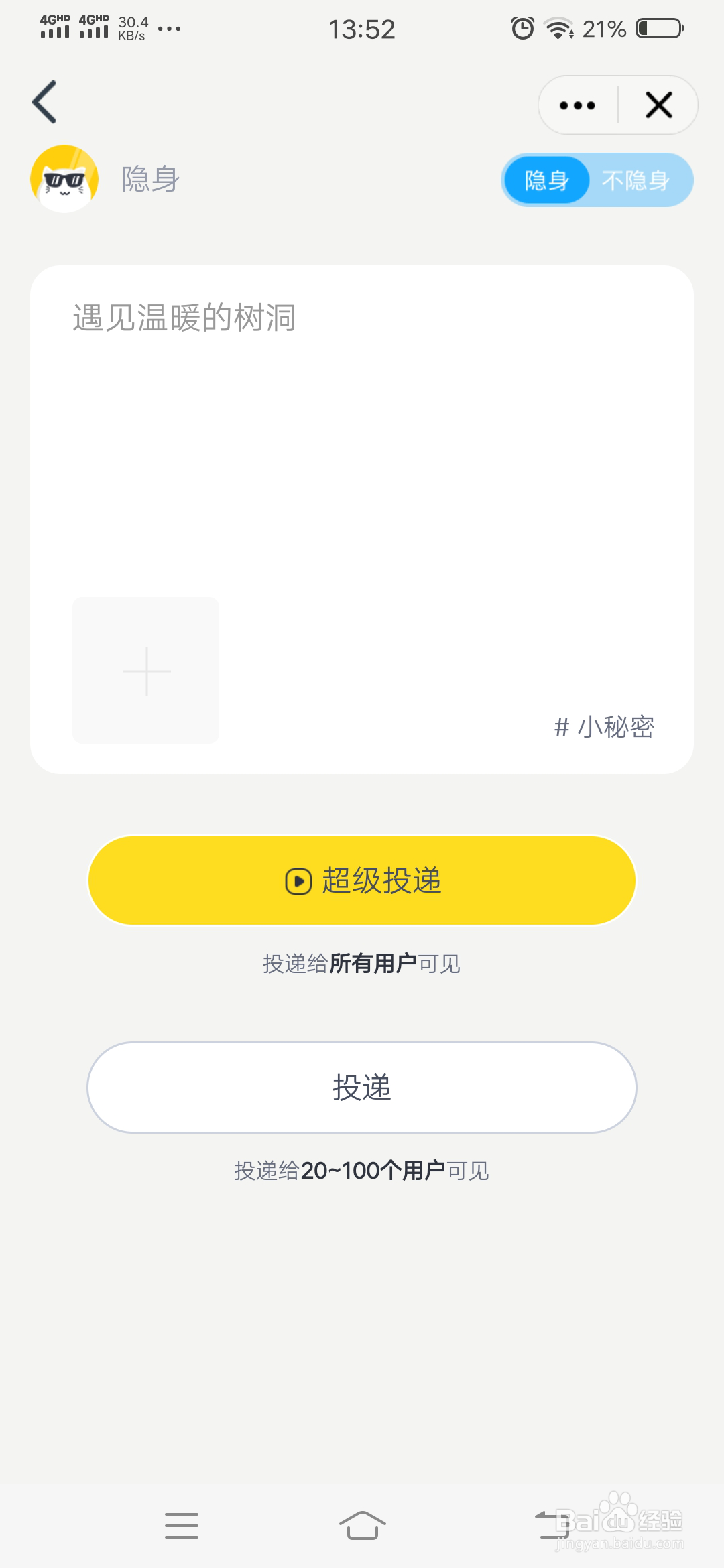This screenshot has height=1568, width=724.
Task: Tap the white 投递 button
Action: pyautogui.click(x=362, y=1087)
